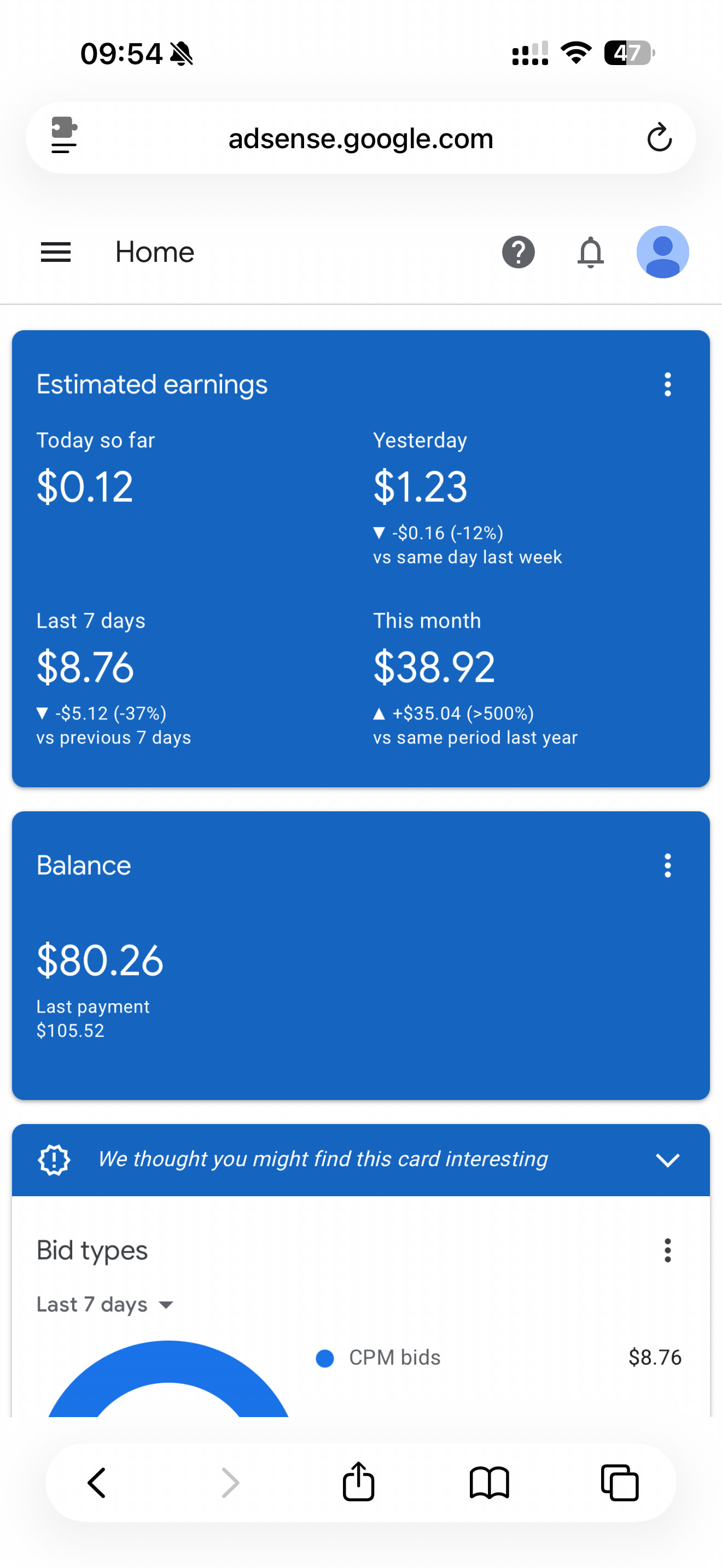Open the hamburger navigation menu

coord(55,252)
